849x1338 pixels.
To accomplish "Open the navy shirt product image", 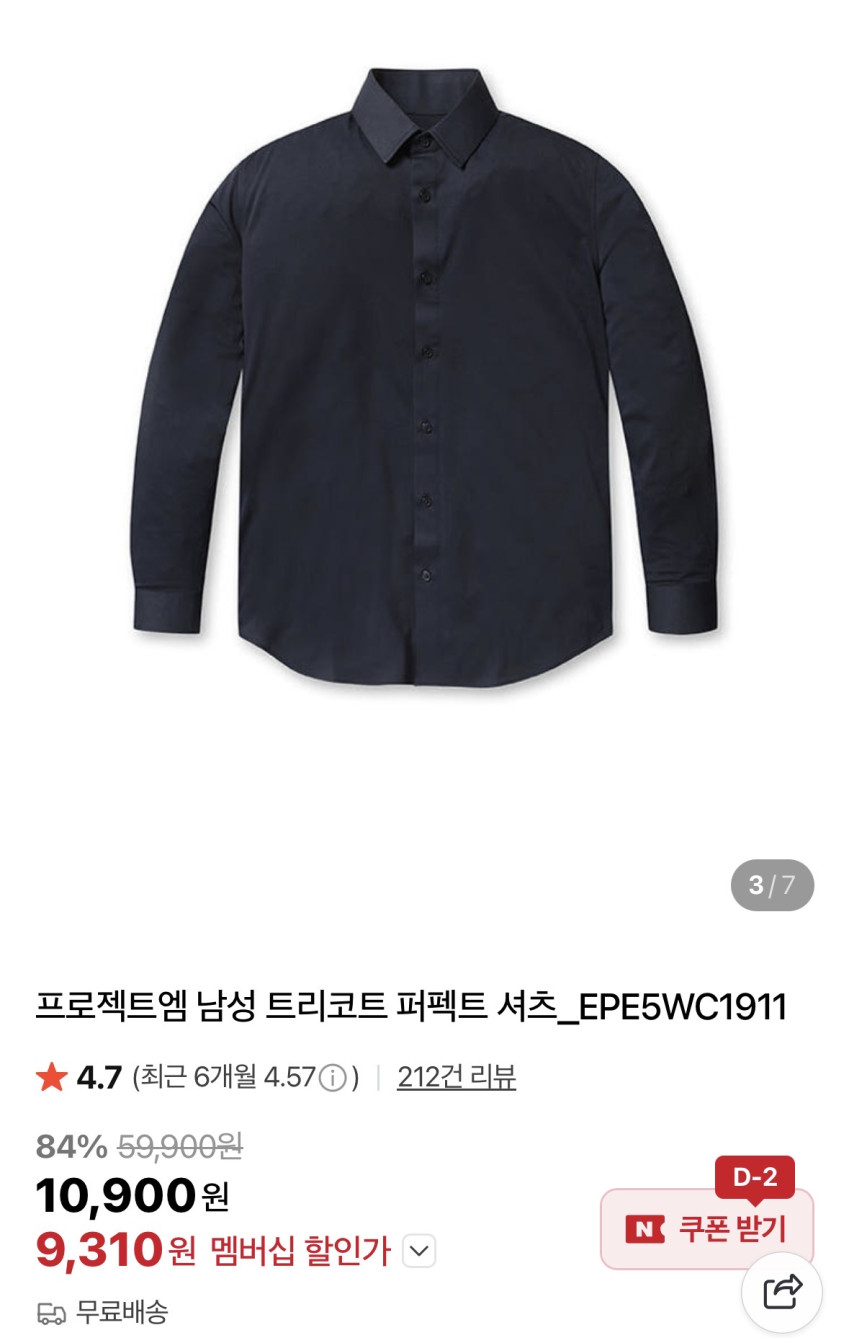I will tap(424, 380).
